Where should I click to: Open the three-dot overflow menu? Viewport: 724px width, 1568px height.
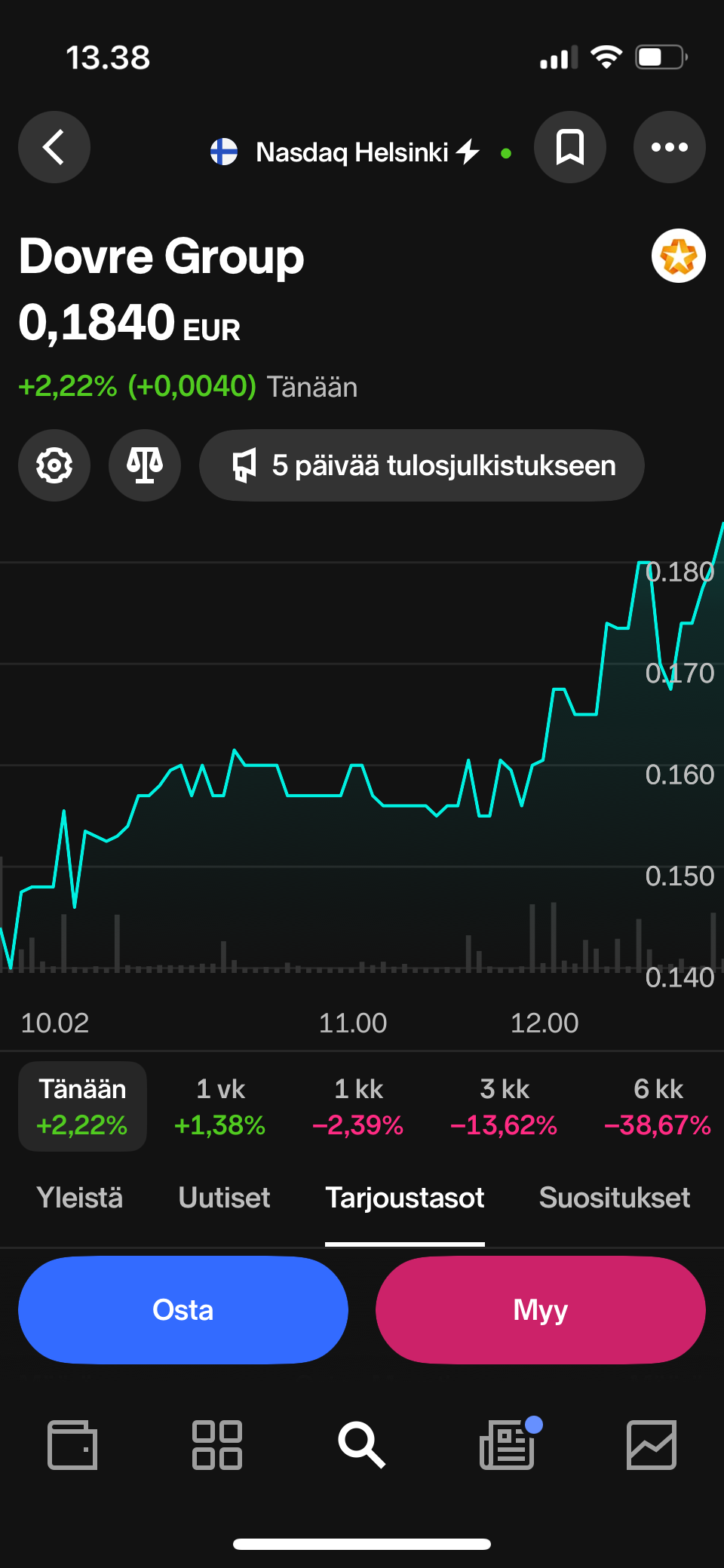click(670, 147)
